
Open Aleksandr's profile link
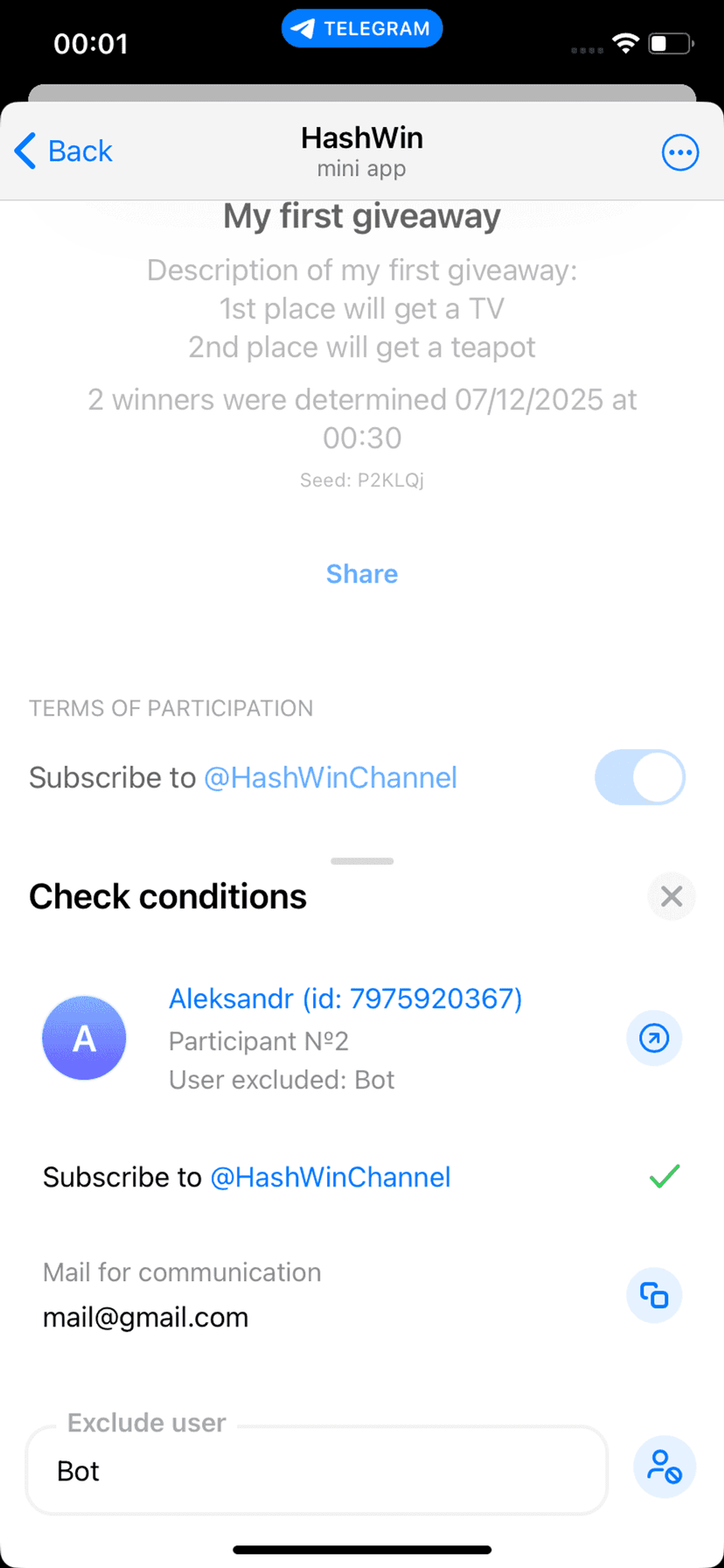tap(345, 997)
